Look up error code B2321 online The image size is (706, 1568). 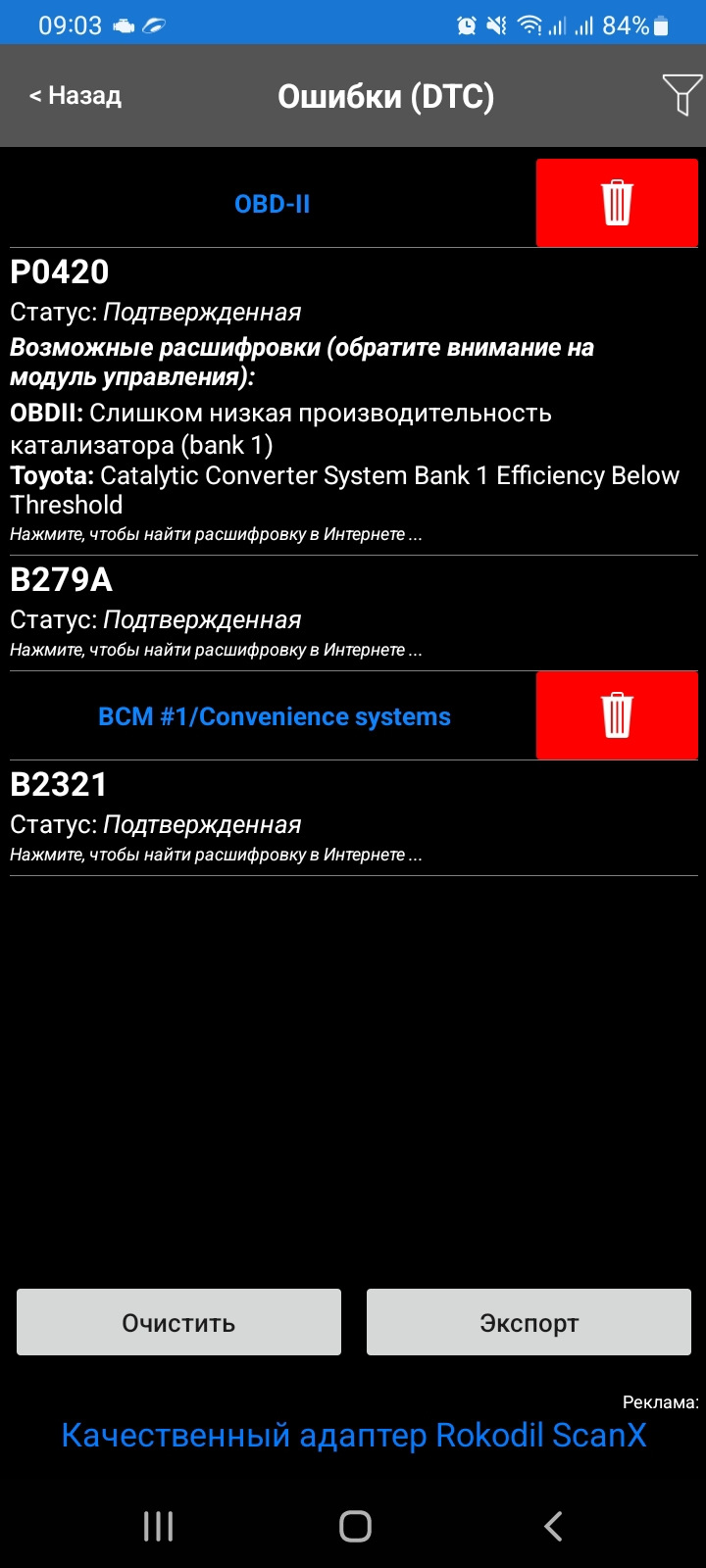point(216,855)
